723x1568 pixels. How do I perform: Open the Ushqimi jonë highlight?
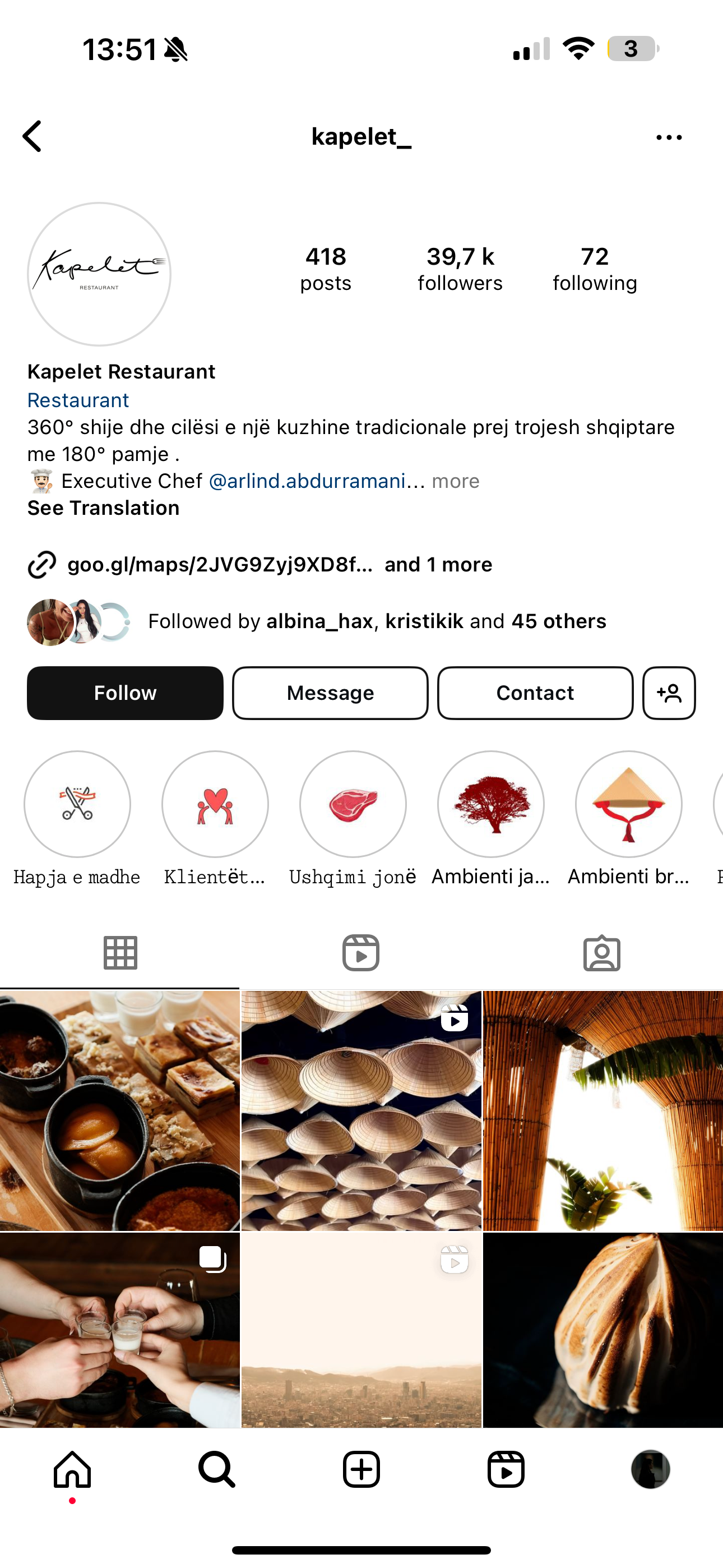pyautogui.click(x=353, y=804)
